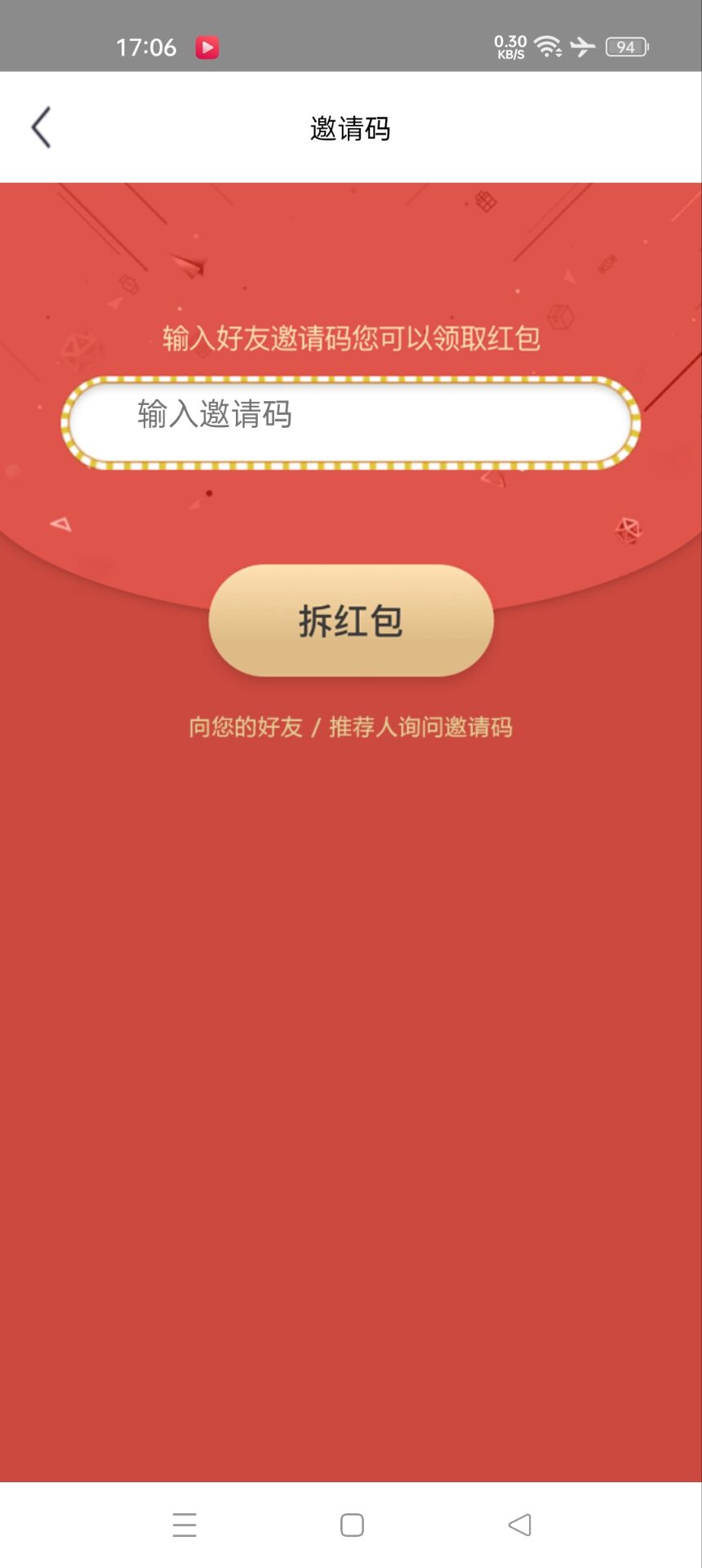
Task: Open recent apps from the navigation bar
Action: pyautogui.click(x=184, y=1525)
